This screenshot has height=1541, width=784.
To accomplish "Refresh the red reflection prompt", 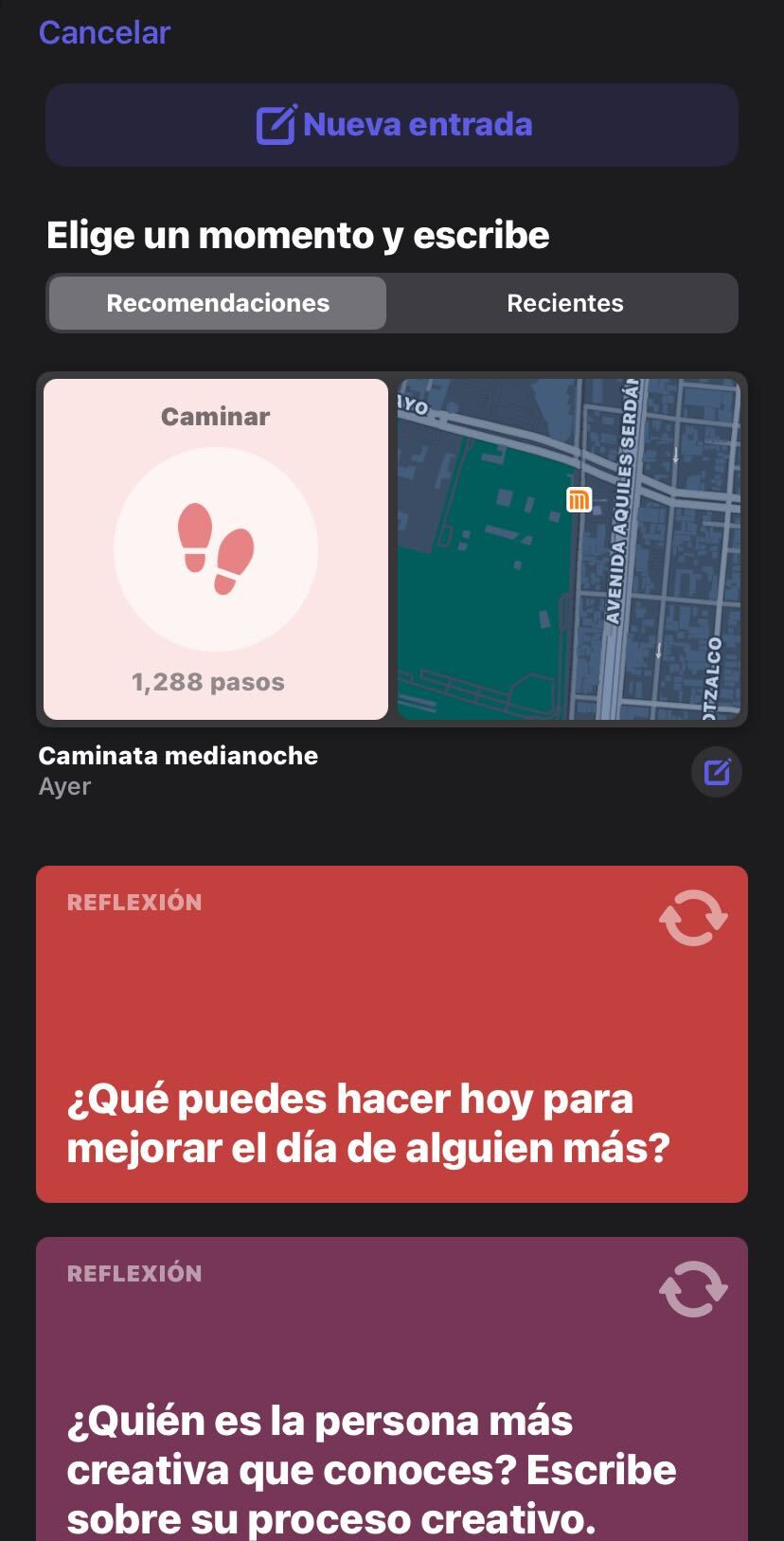I will (693, 918).
